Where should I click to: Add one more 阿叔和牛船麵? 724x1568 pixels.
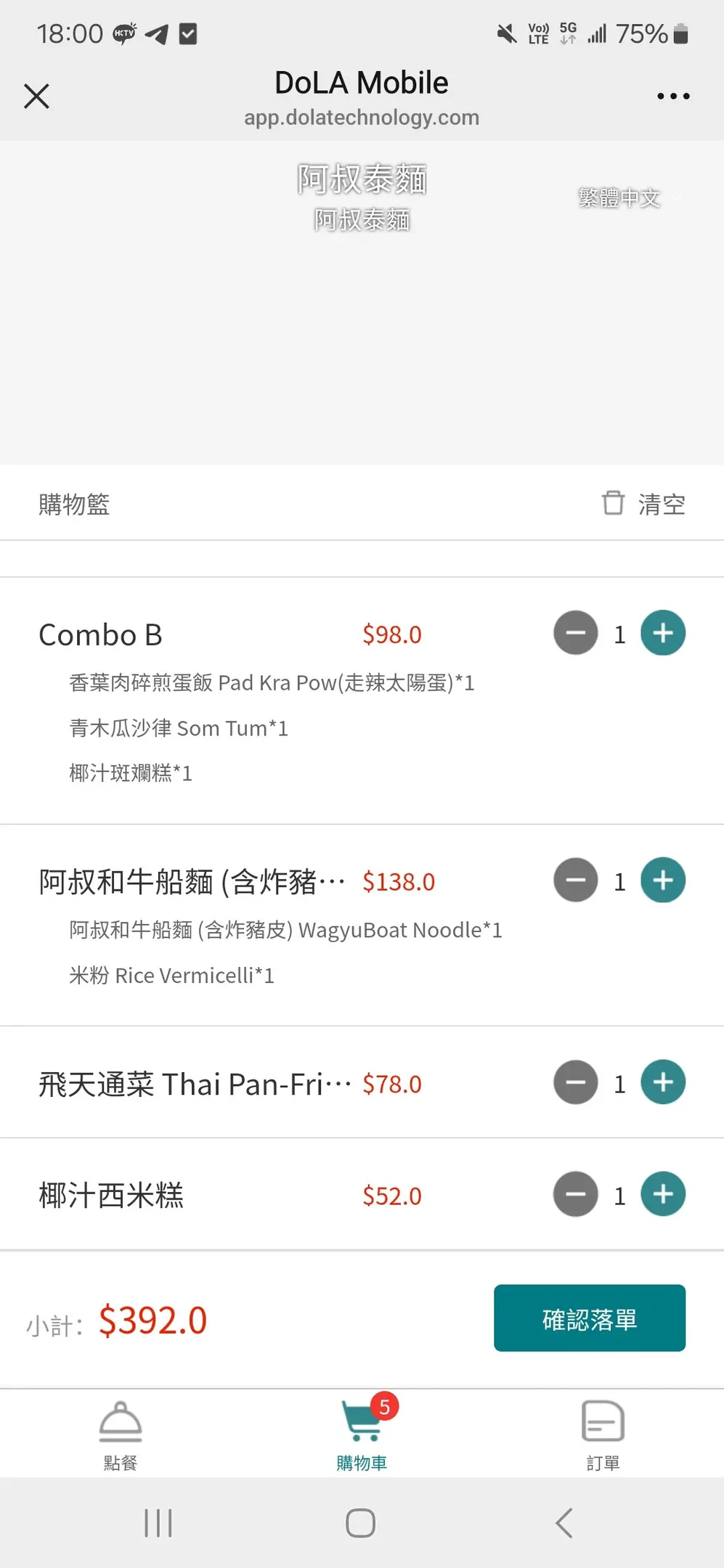tap(662, 881)
